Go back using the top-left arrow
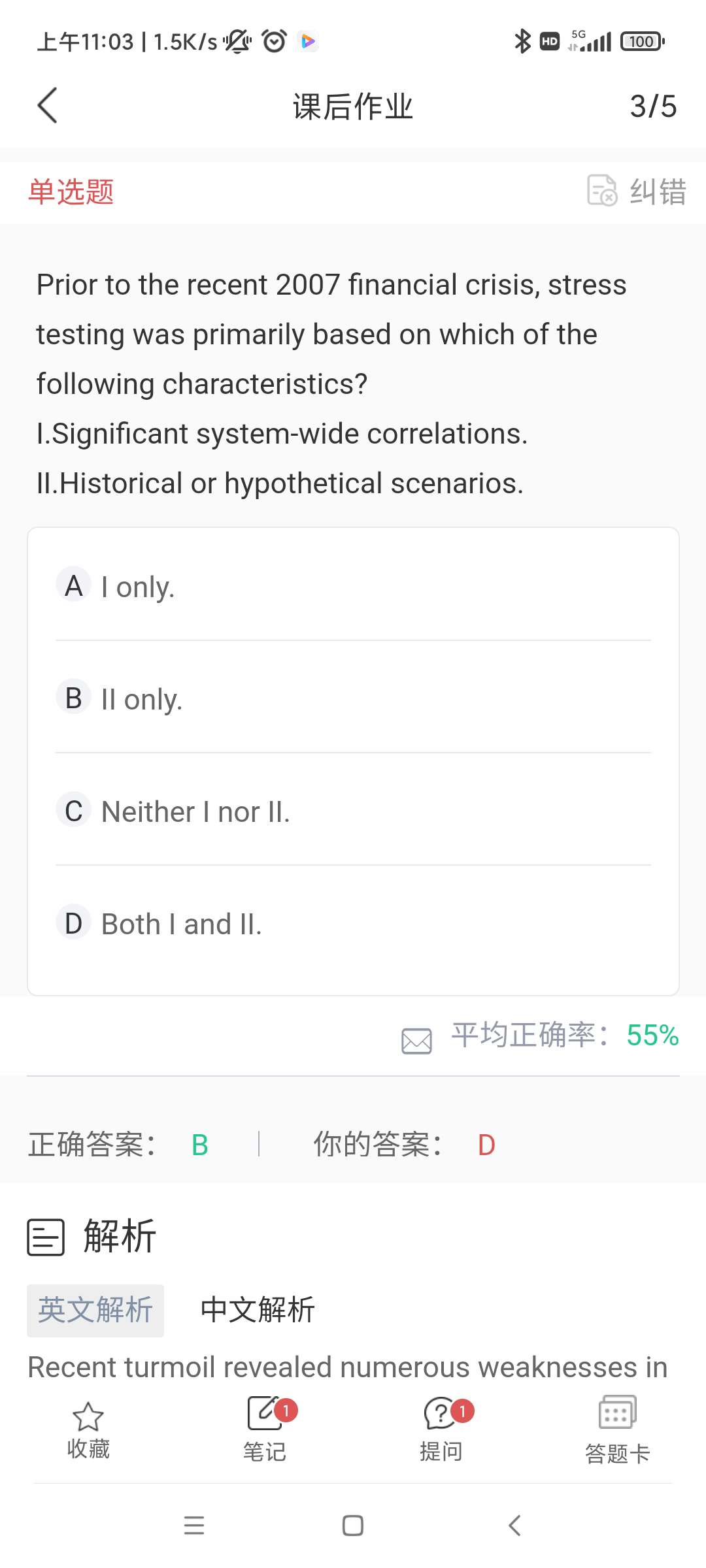Screen dimensions: 706x1568 click(47, 106)
